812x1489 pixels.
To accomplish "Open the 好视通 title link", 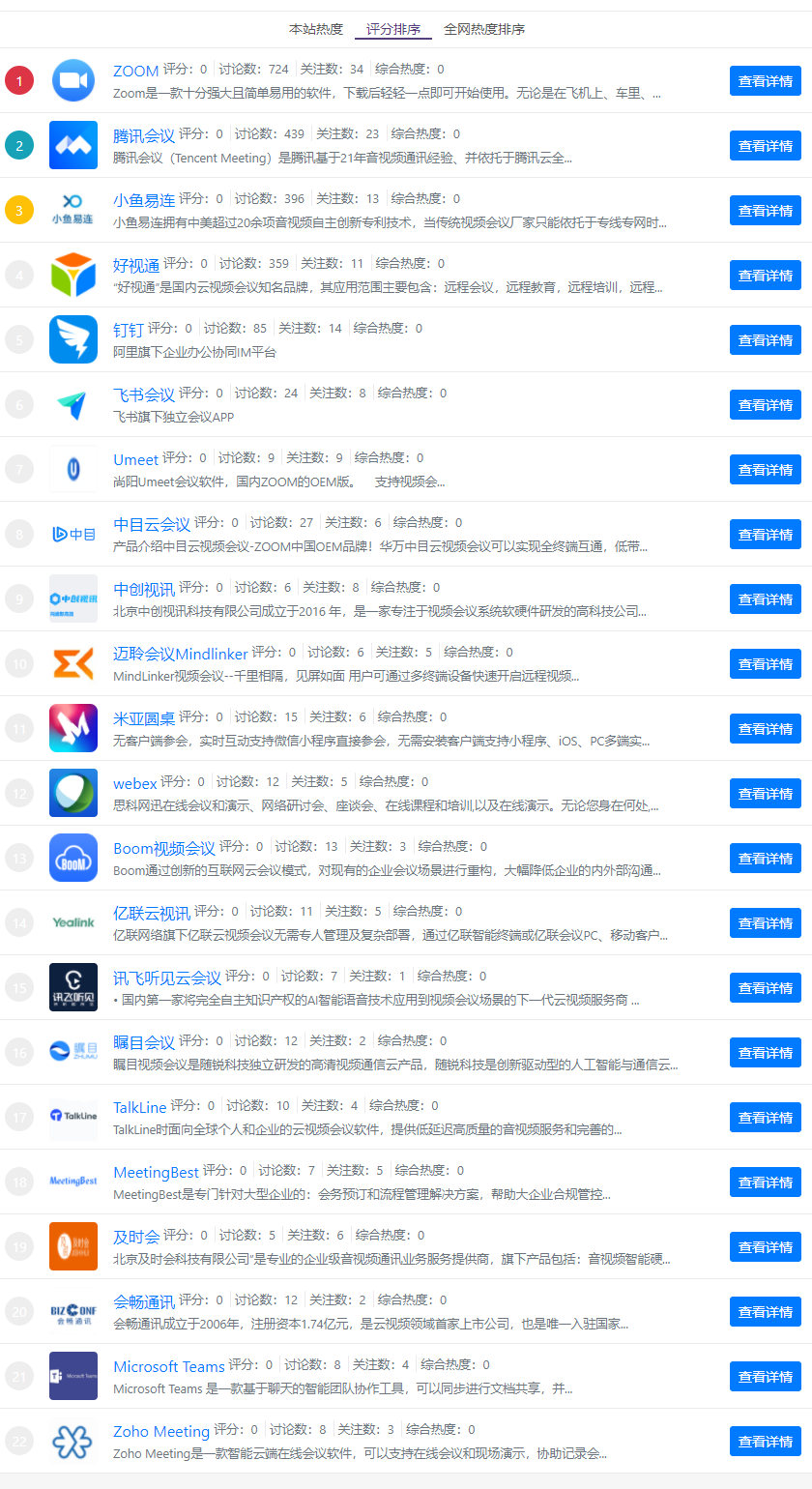I will (135, 265).
